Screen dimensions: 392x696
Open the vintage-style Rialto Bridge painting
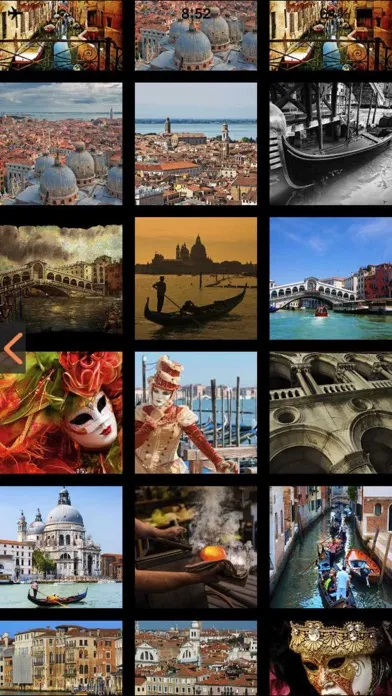(61, 278)
